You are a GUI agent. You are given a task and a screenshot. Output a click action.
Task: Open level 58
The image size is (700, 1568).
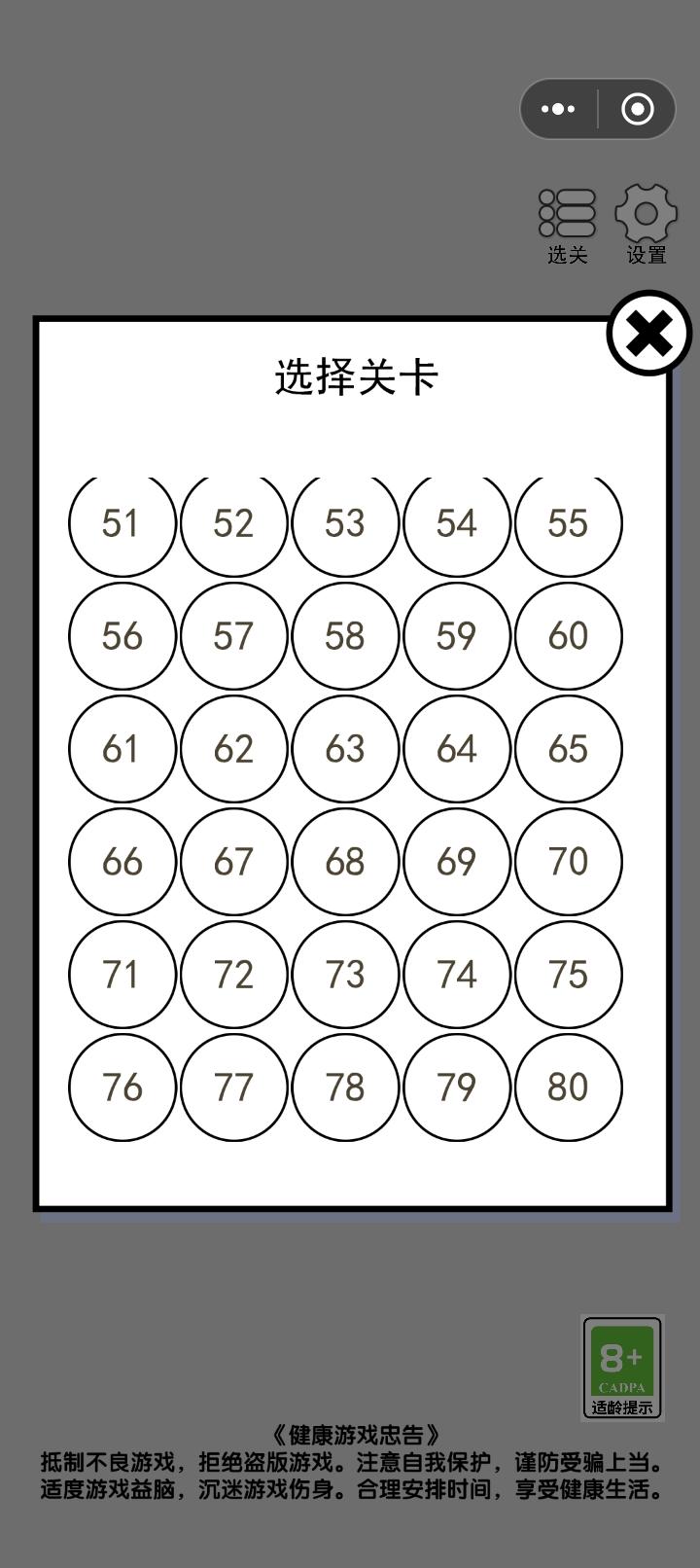[345, 636]
